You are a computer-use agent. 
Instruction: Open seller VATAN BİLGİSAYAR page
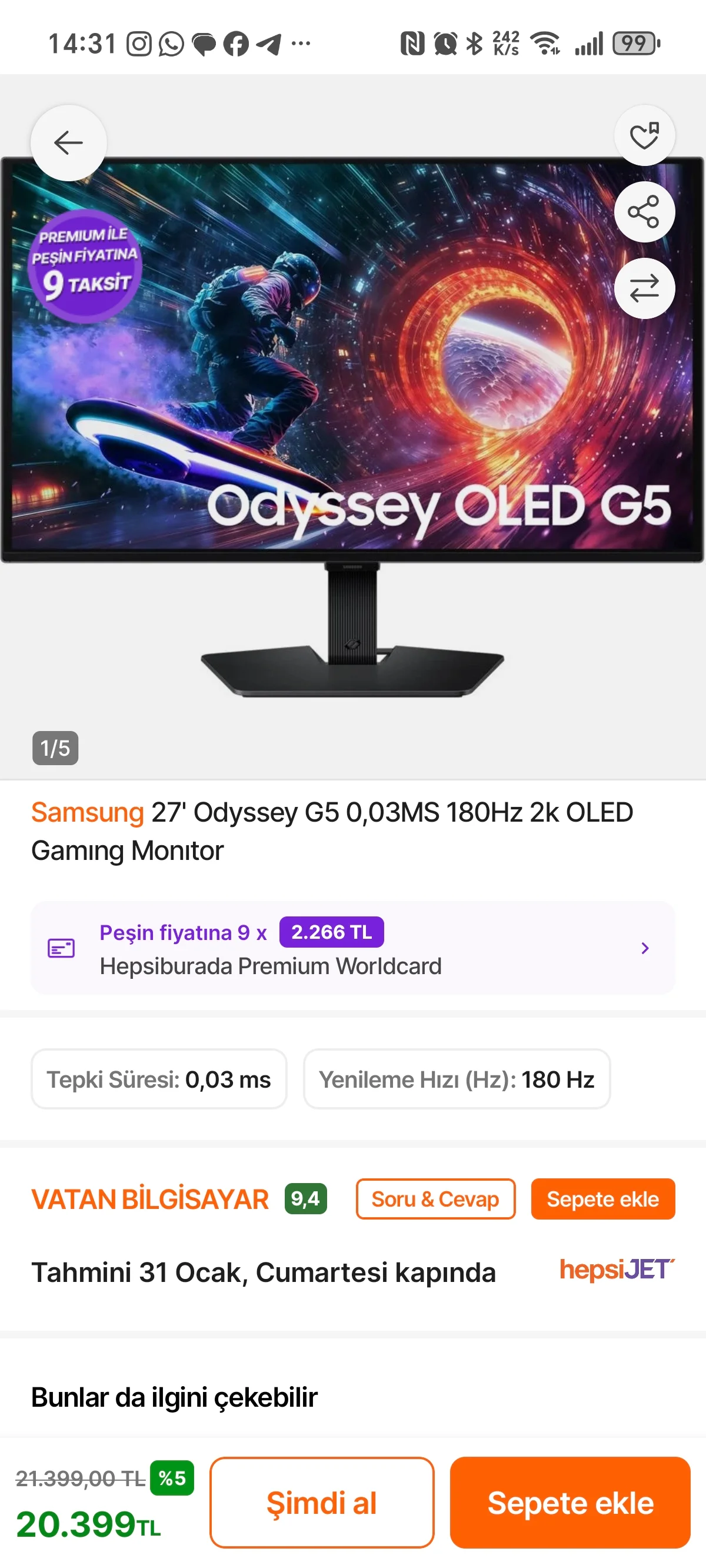click(149, 1199)
